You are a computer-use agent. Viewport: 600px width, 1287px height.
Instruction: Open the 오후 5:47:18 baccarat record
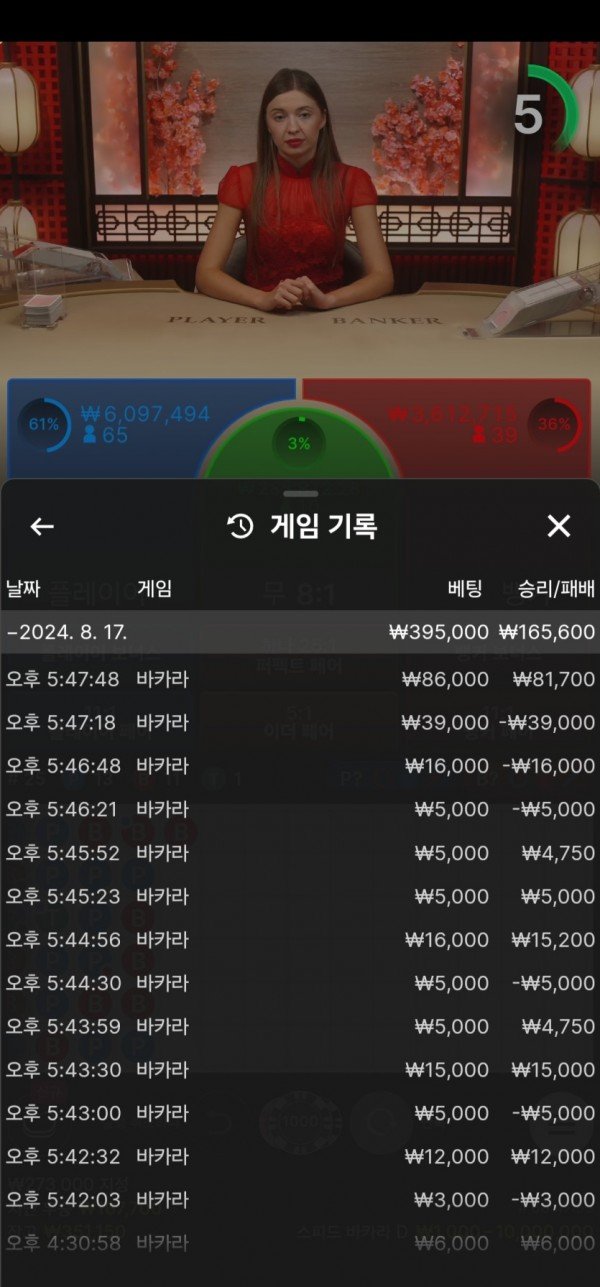click(x=300, y=722)
